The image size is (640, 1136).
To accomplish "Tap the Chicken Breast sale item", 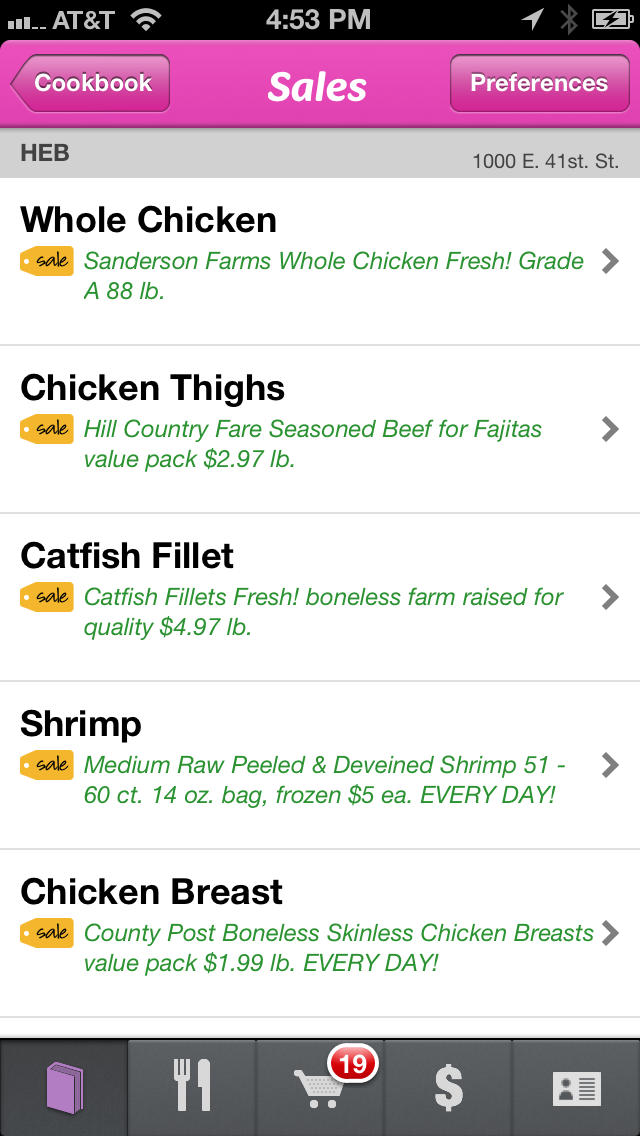I will click(x=320, y=933).
